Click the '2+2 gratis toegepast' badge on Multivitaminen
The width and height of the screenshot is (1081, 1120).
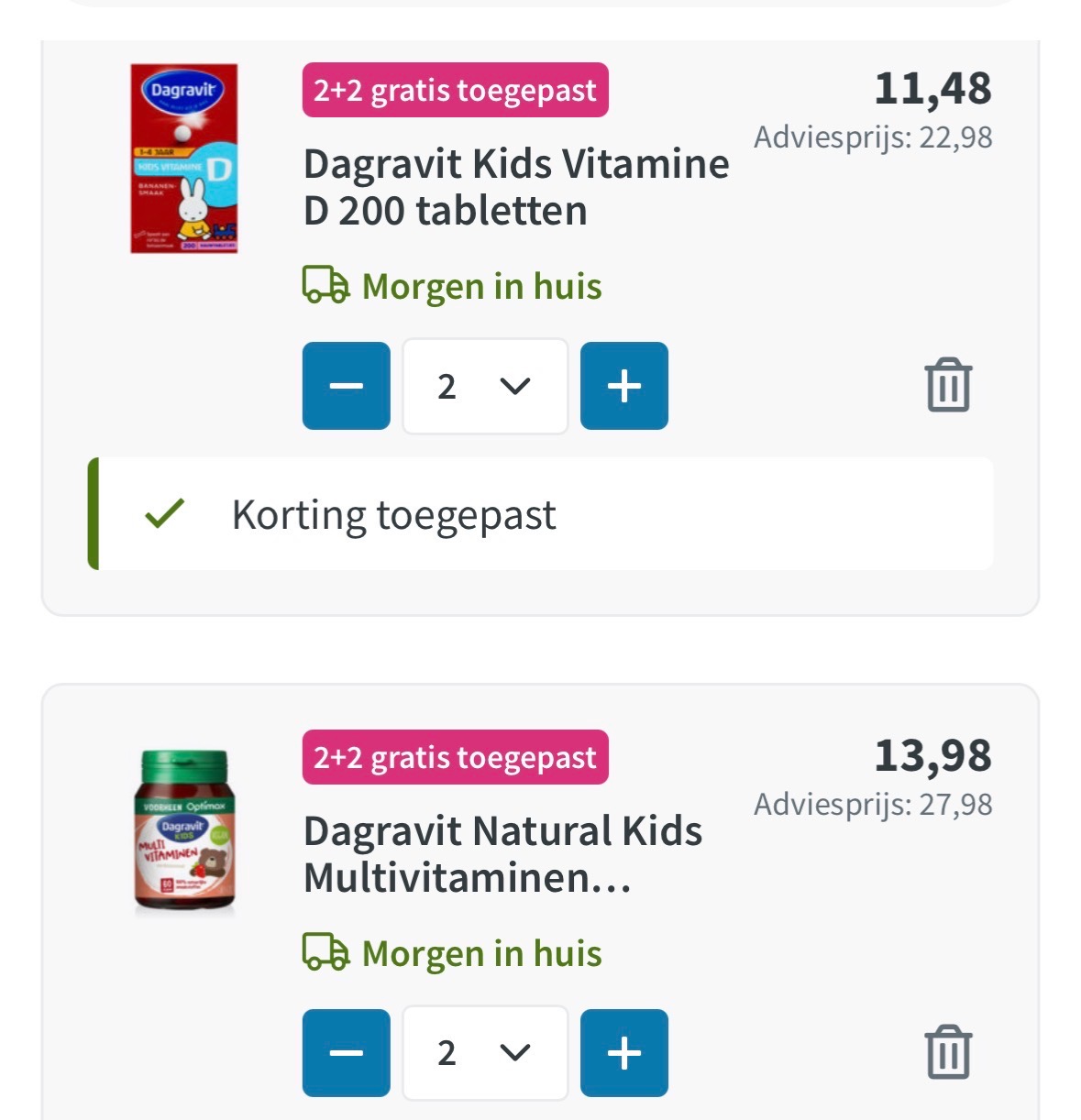(454, 757)
